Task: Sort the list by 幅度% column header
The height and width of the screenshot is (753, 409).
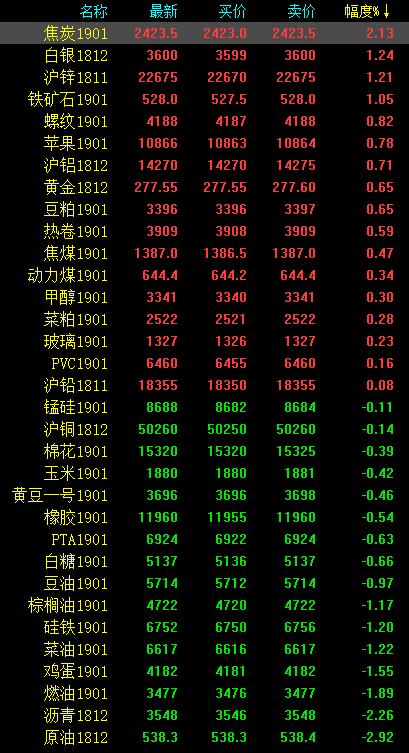Action: click(x=368, y=12)
